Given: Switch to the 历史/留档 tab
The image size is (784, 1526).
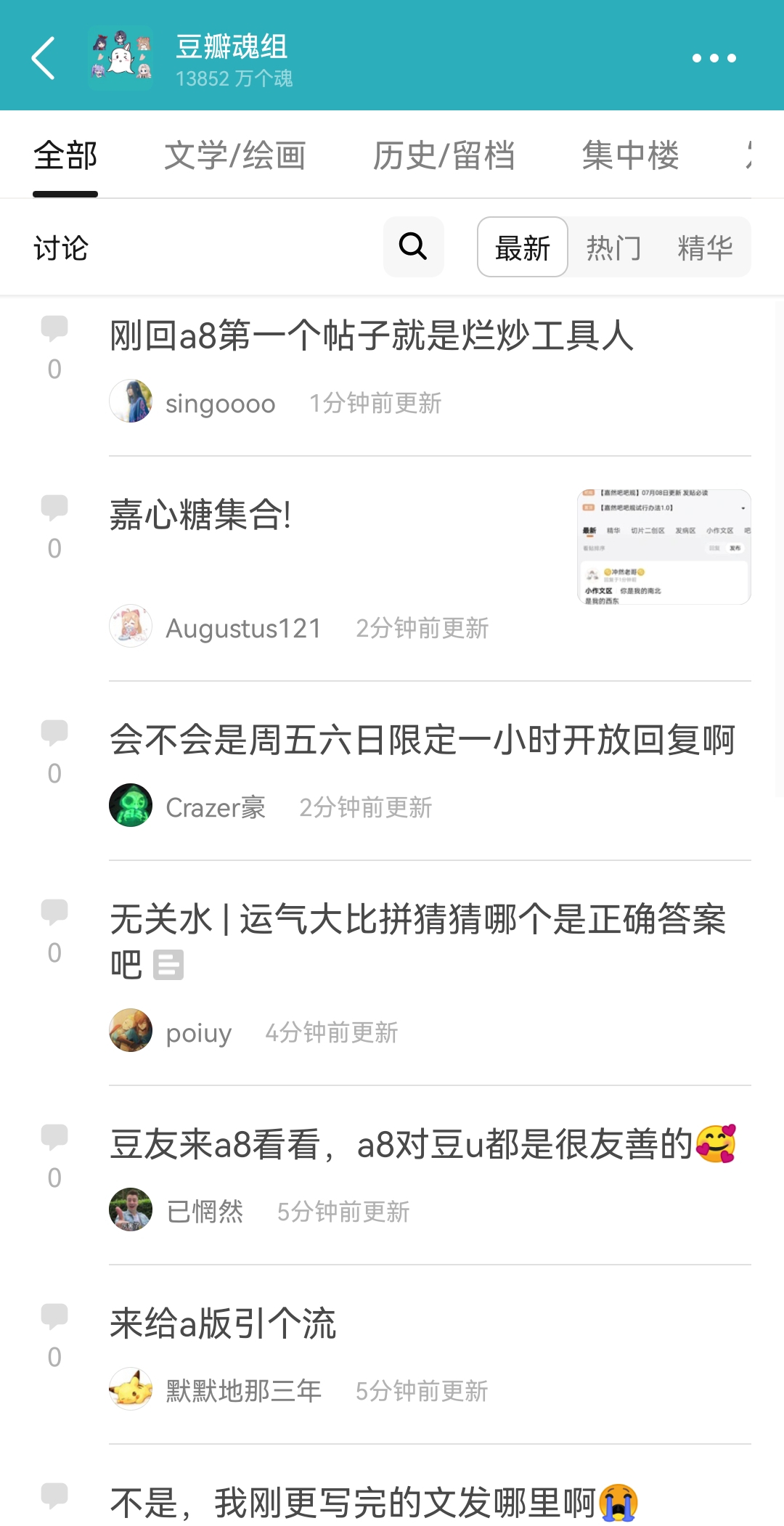Looking at the screenshot, I should pyautogui.click(x=444, y=156).
